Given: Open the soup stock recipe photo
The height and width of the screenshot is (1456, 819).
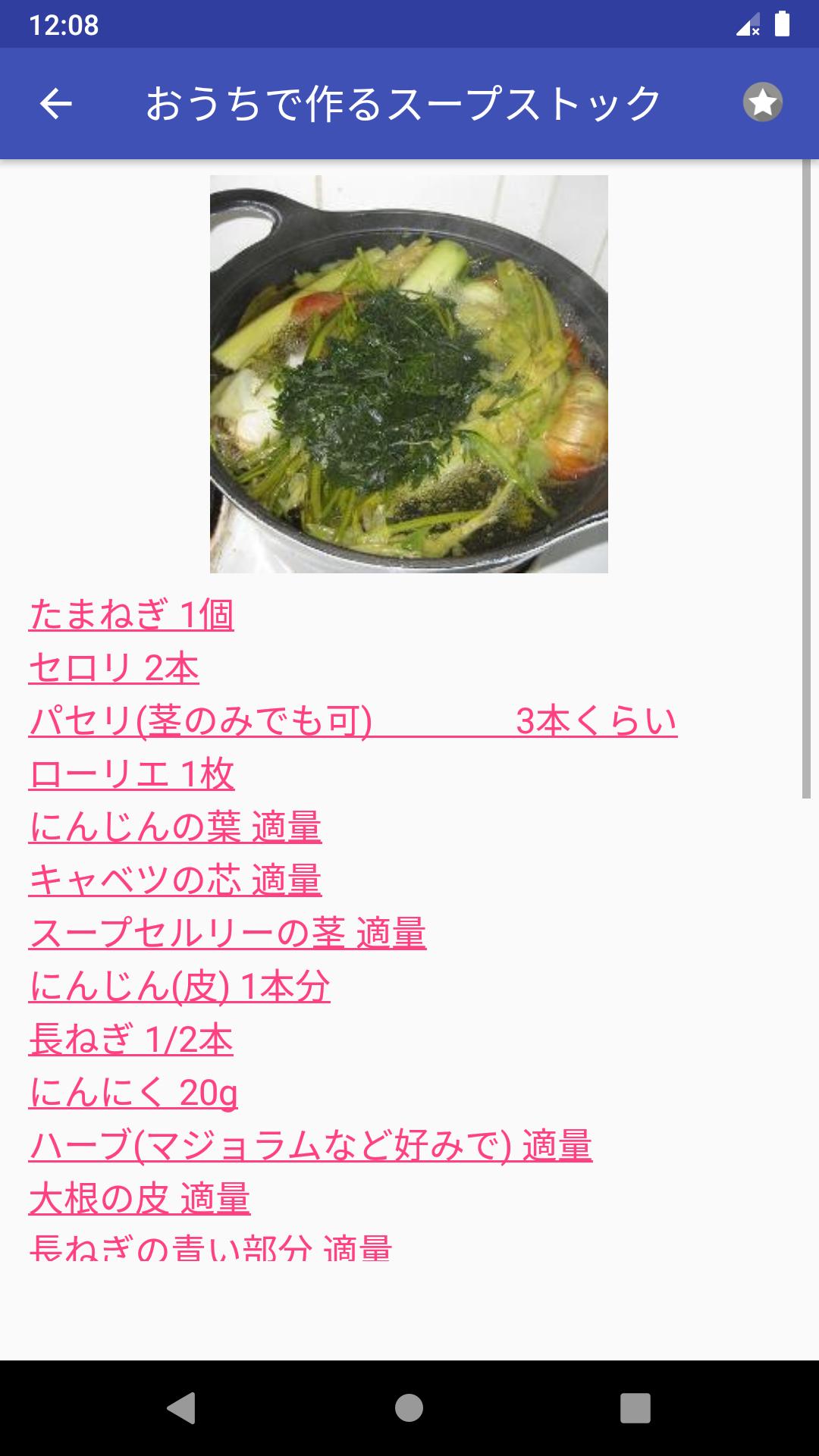Looking at the screenshot, I should point(409,374).
